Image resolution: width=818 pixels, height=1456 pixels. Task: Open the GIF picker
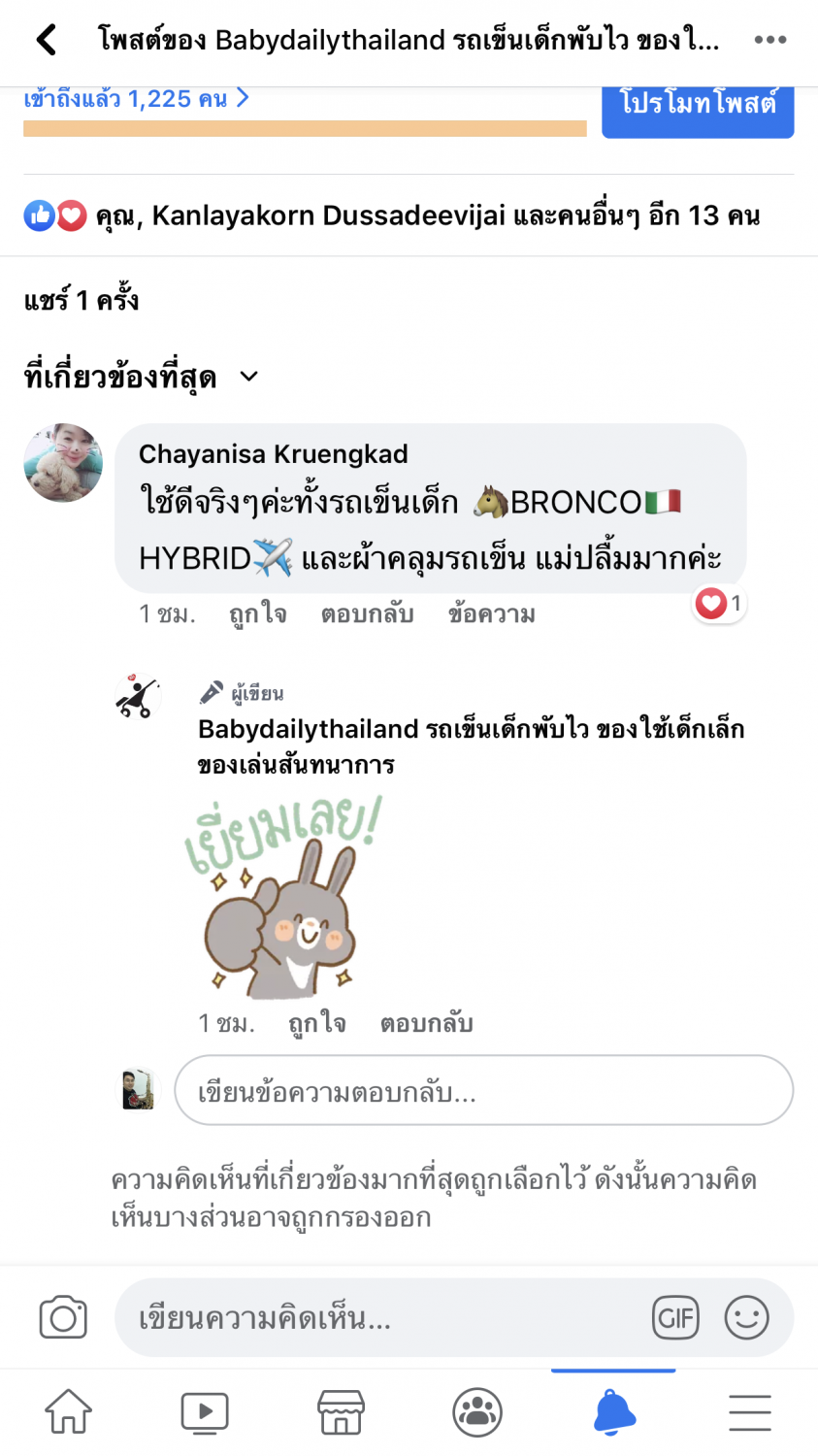click(x=675, y=1318)
